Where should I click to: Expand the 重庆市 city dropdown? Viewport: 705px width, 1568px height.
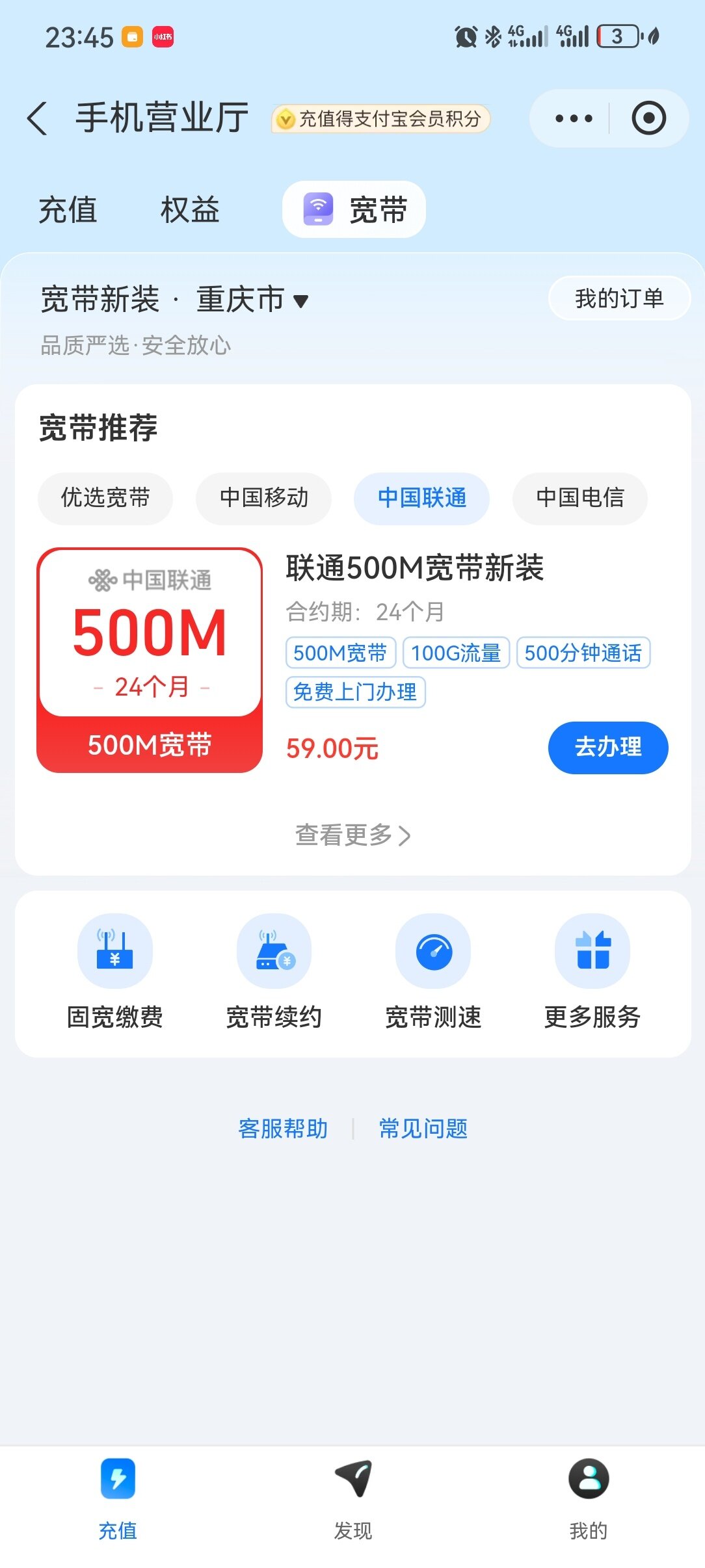[252, 300]
